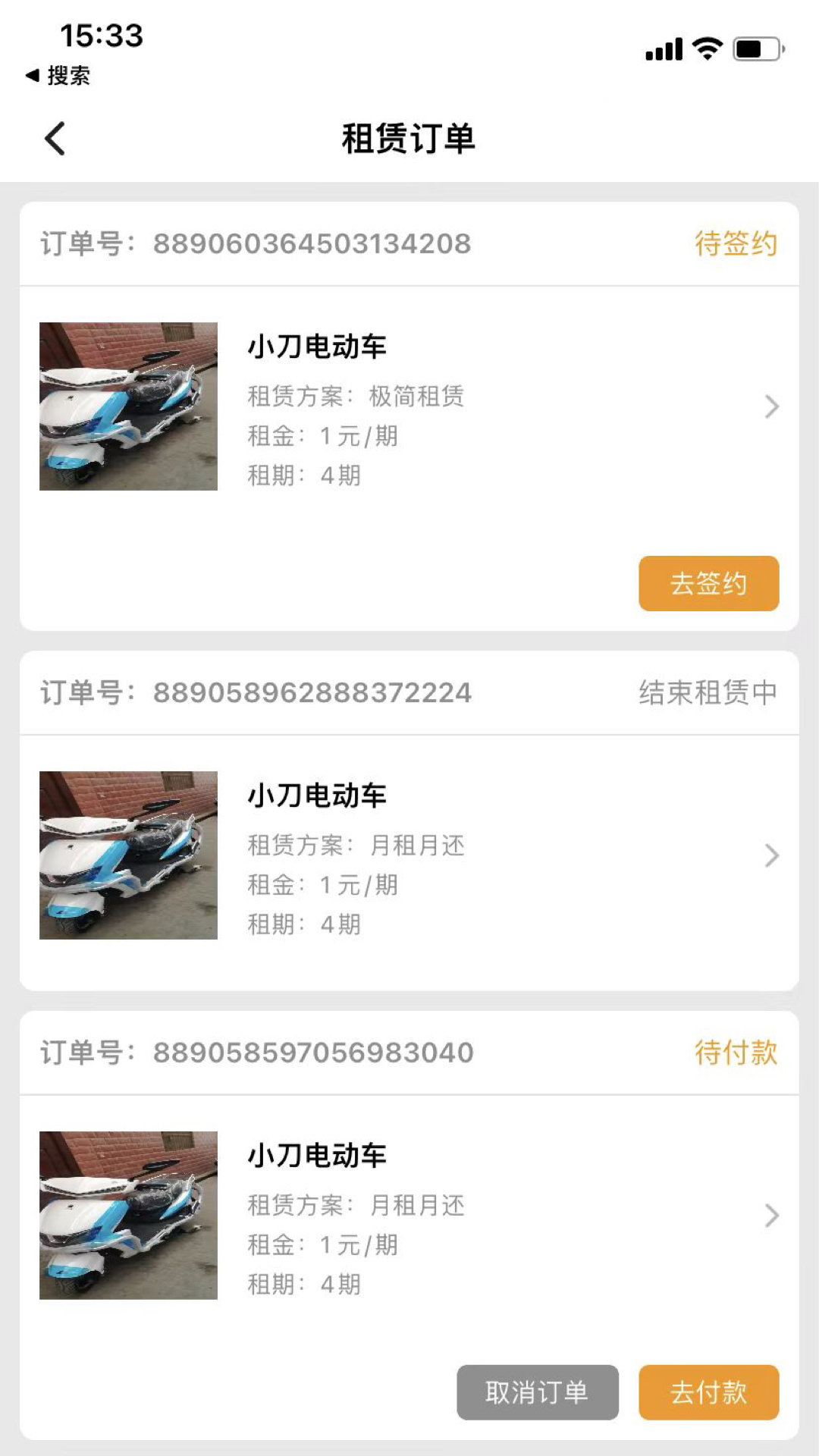Expand details of order 889060364503134208 via chevron
This screenshot has width=819, height=1456.
tap(771, 406)
